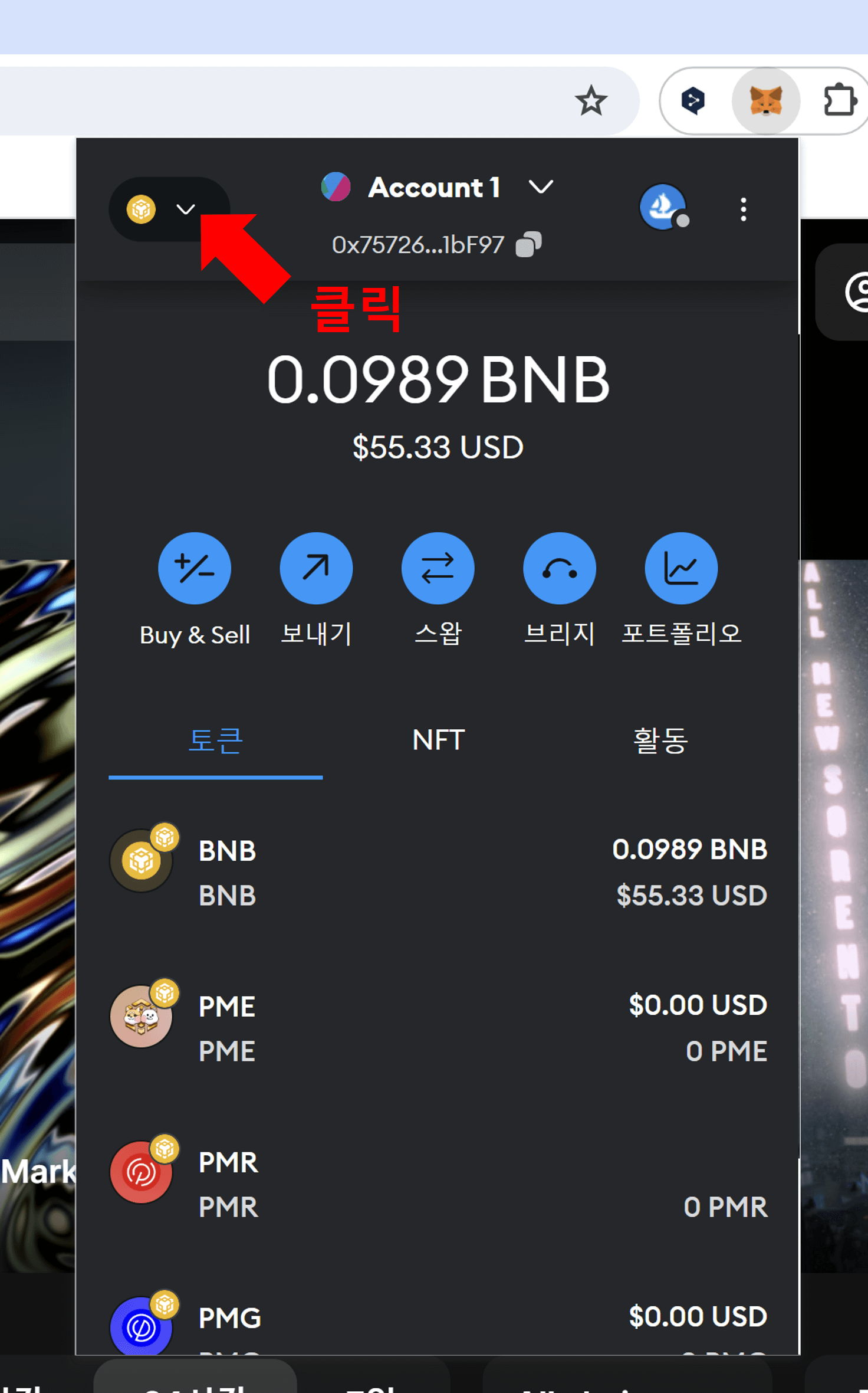Screen dimensions: 868x1393
Task: Click the browser extensions puzzle icon
Action: point(840,100)
